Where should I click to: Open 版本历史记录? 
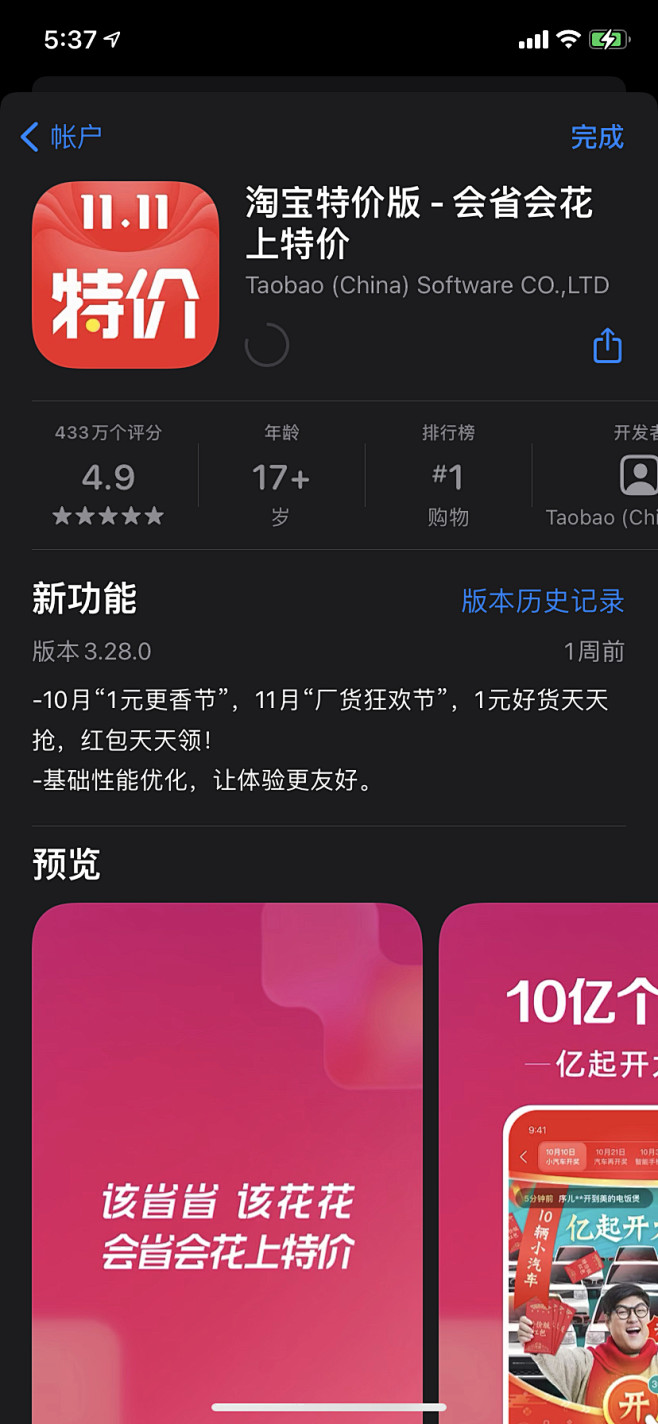pos(543,600)
